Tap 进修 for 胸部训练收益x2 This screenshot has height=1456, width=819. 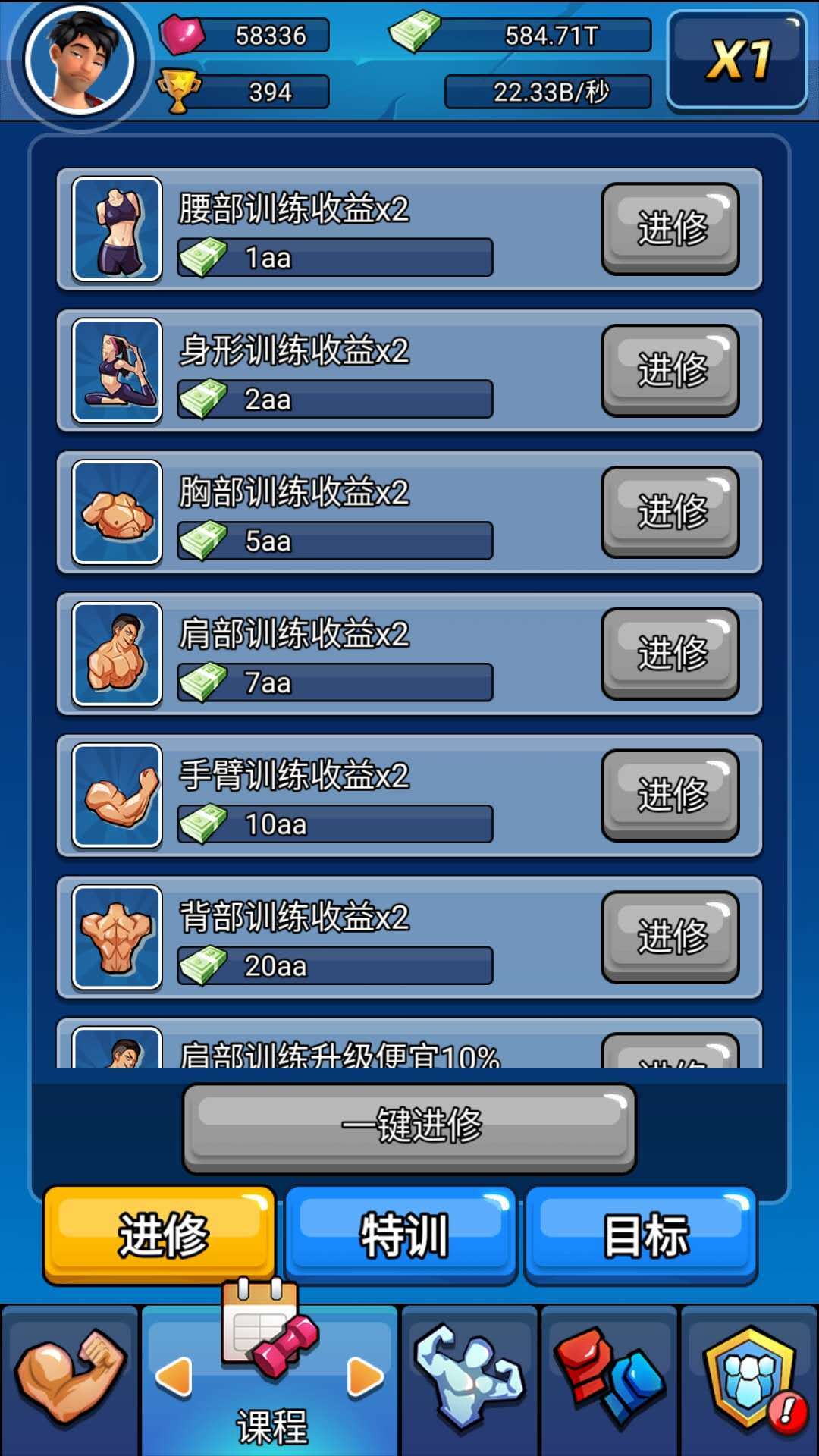tap(670, 512)
